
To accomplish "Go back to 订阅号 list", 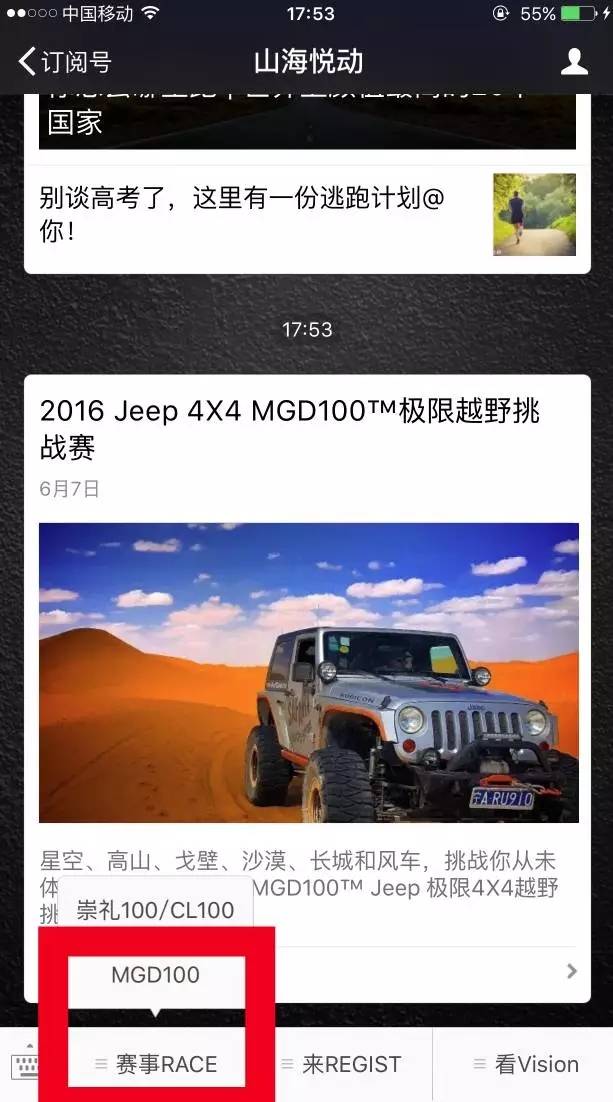I will pyautogui.click(x=65, y=62).
